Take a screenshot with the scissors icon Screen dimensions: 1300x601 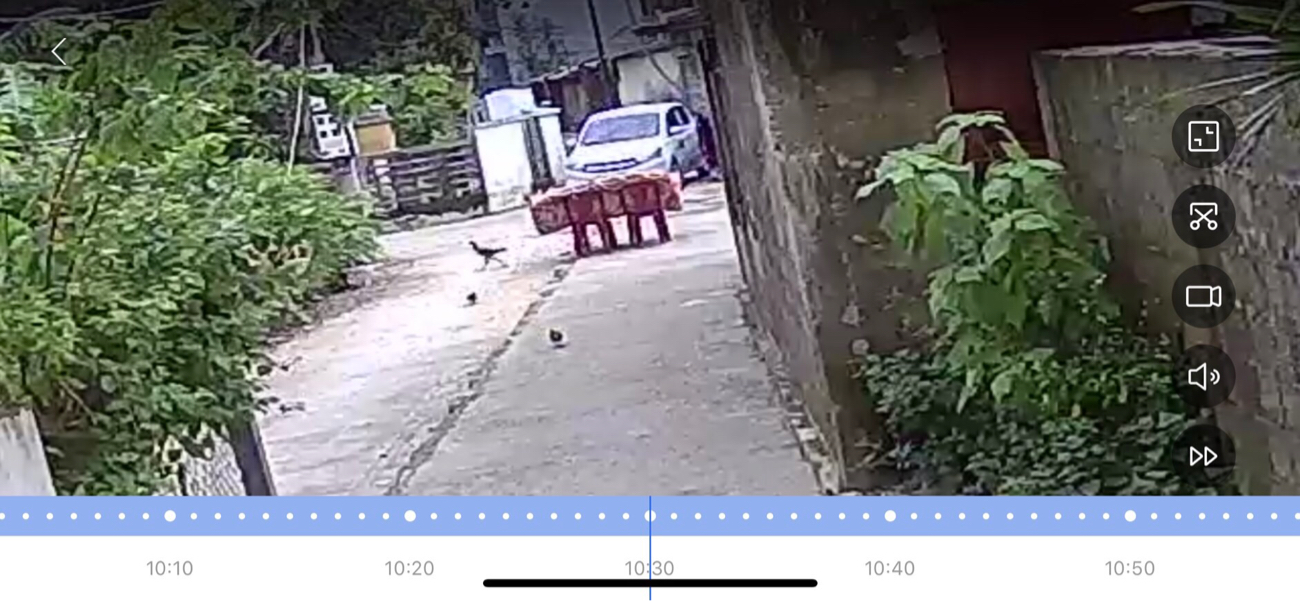(1203, 216)
